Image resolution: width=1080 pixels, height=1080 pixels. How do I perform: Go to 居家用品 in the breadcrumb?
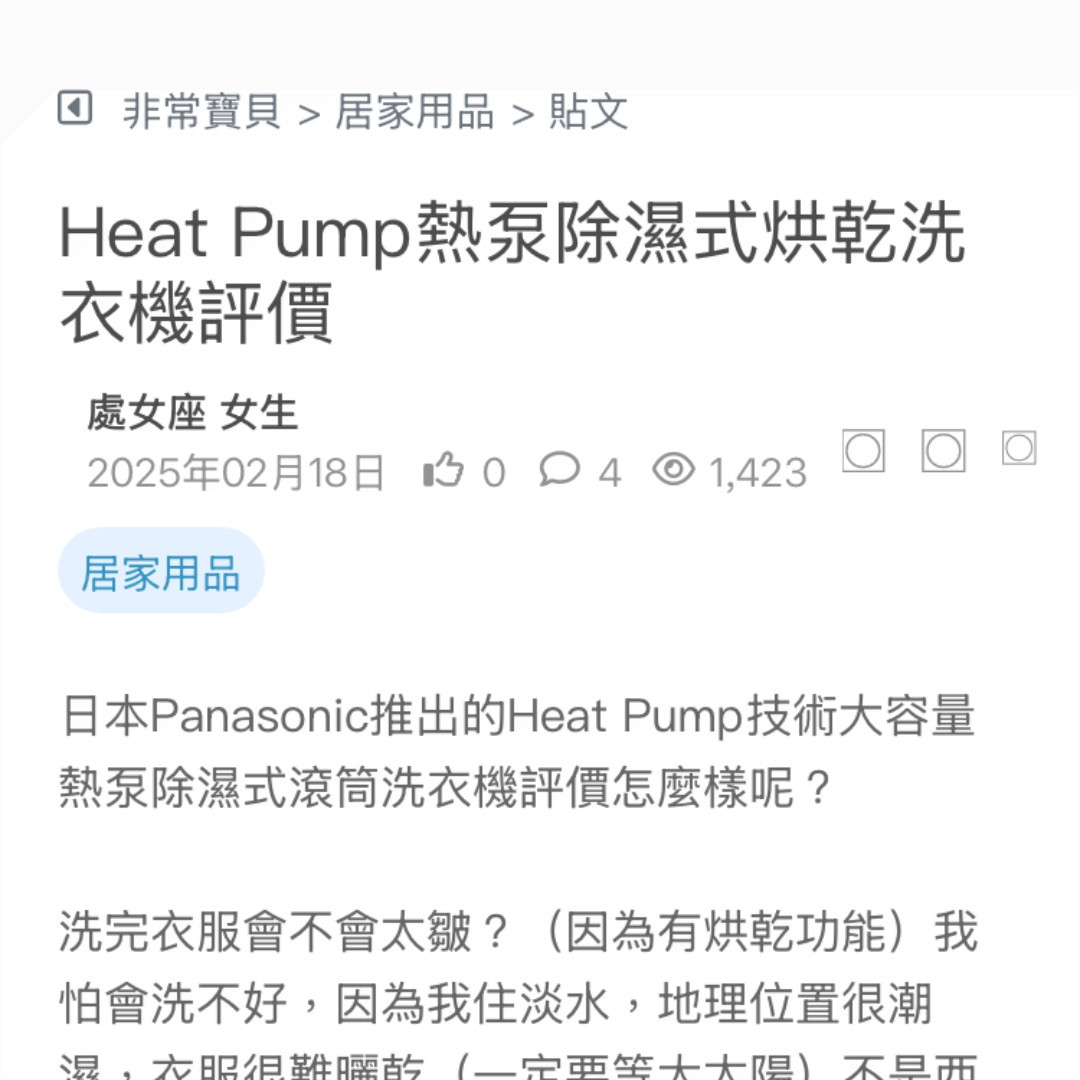tap(415, 111)
